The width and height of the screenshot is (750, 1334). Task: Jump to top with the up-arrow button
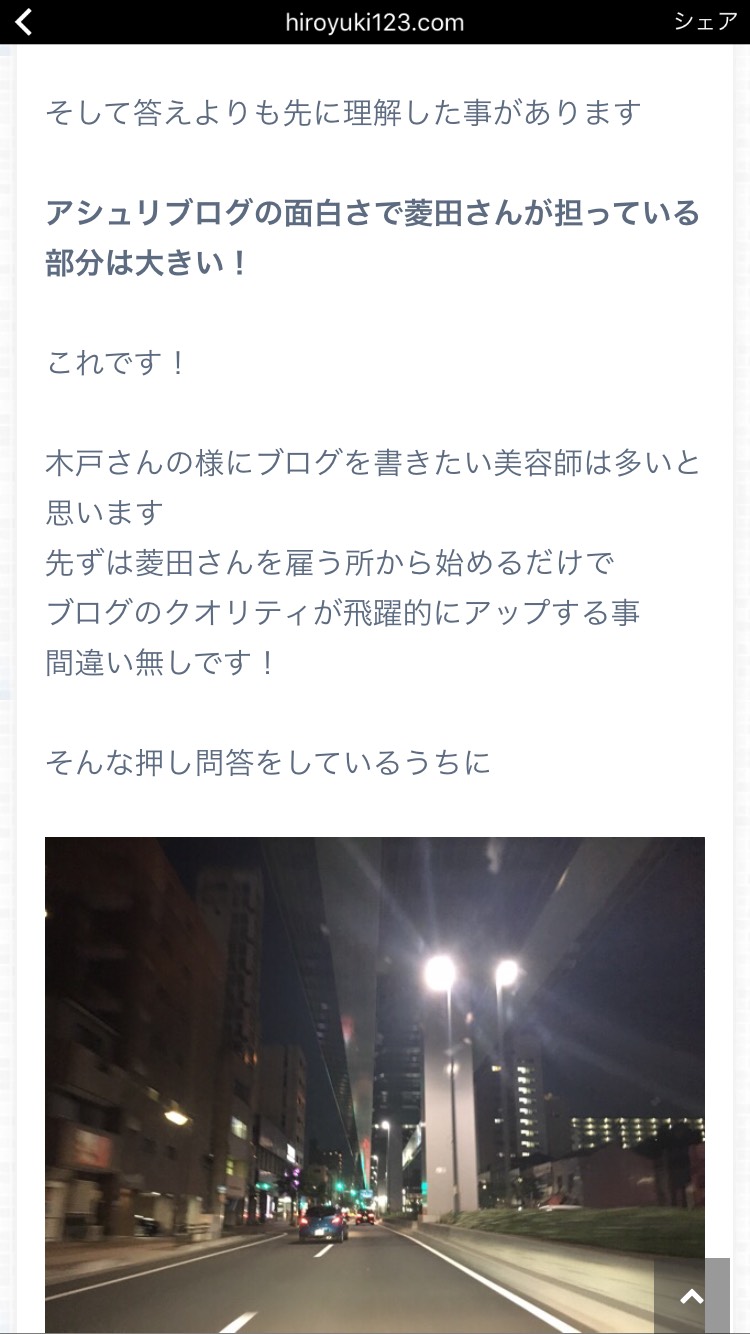coord(692,1296)
